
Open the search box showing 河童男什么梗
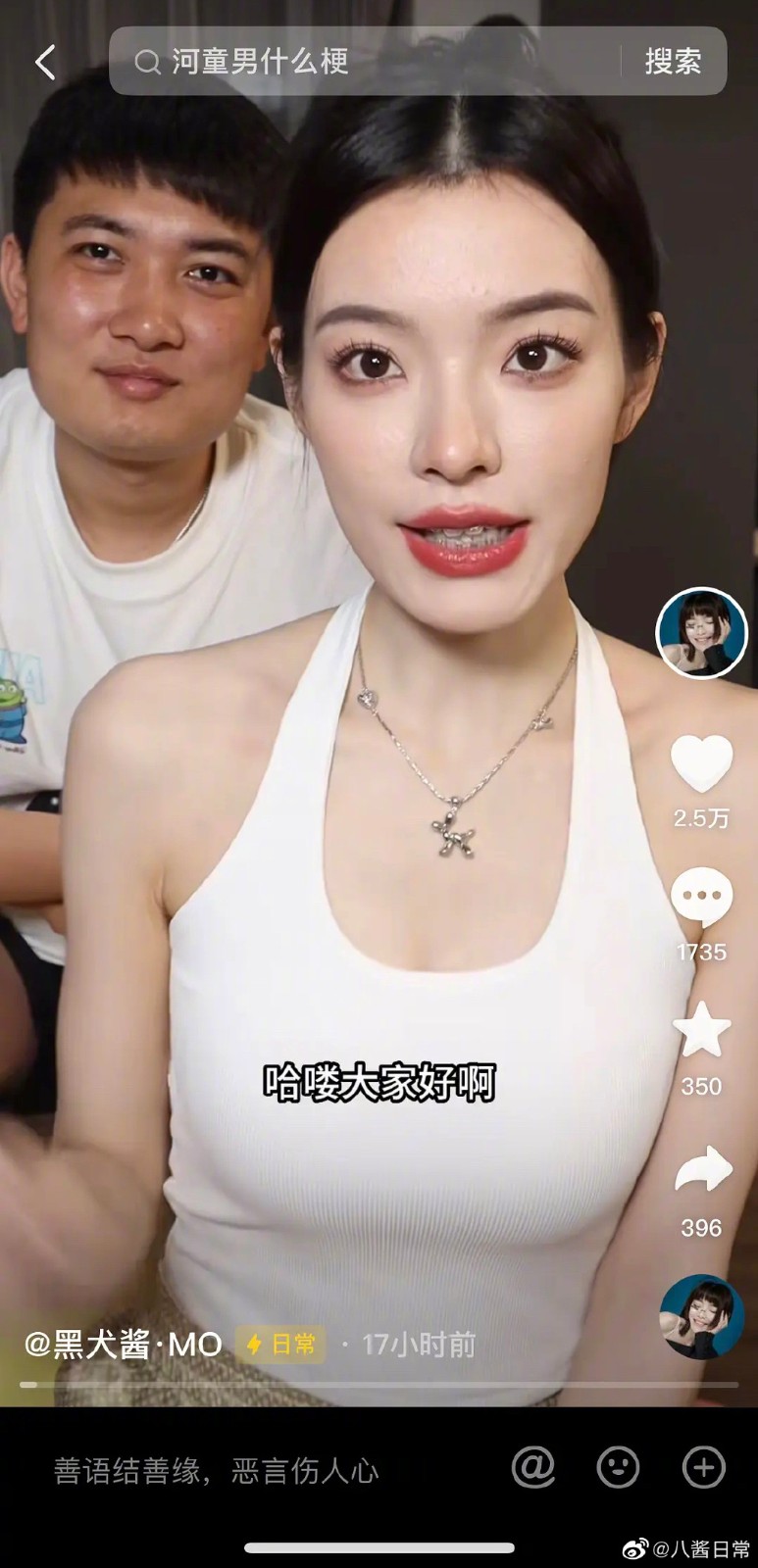point(373,62)
